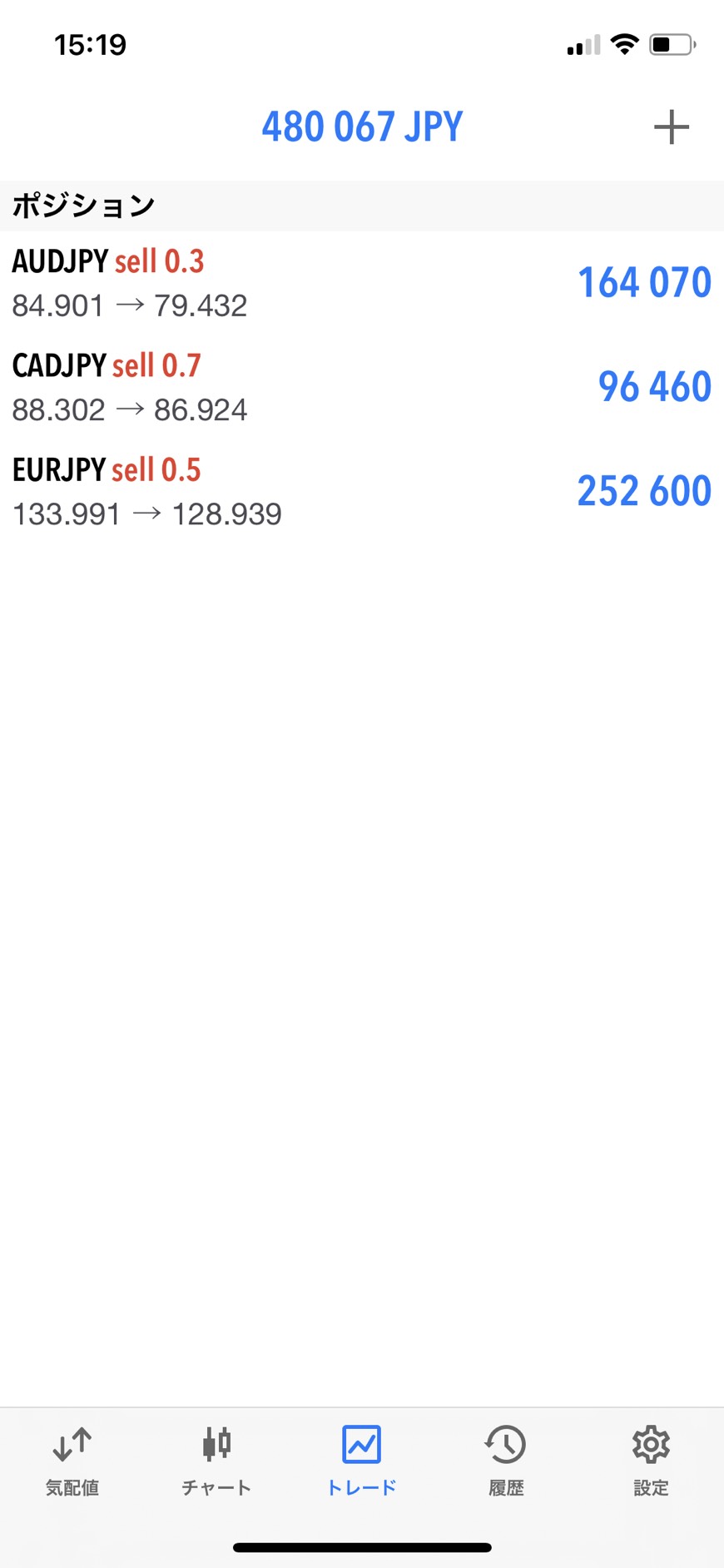
Task: Open the AUDJPY sell 0.3 position
Action: click(361, 283)
